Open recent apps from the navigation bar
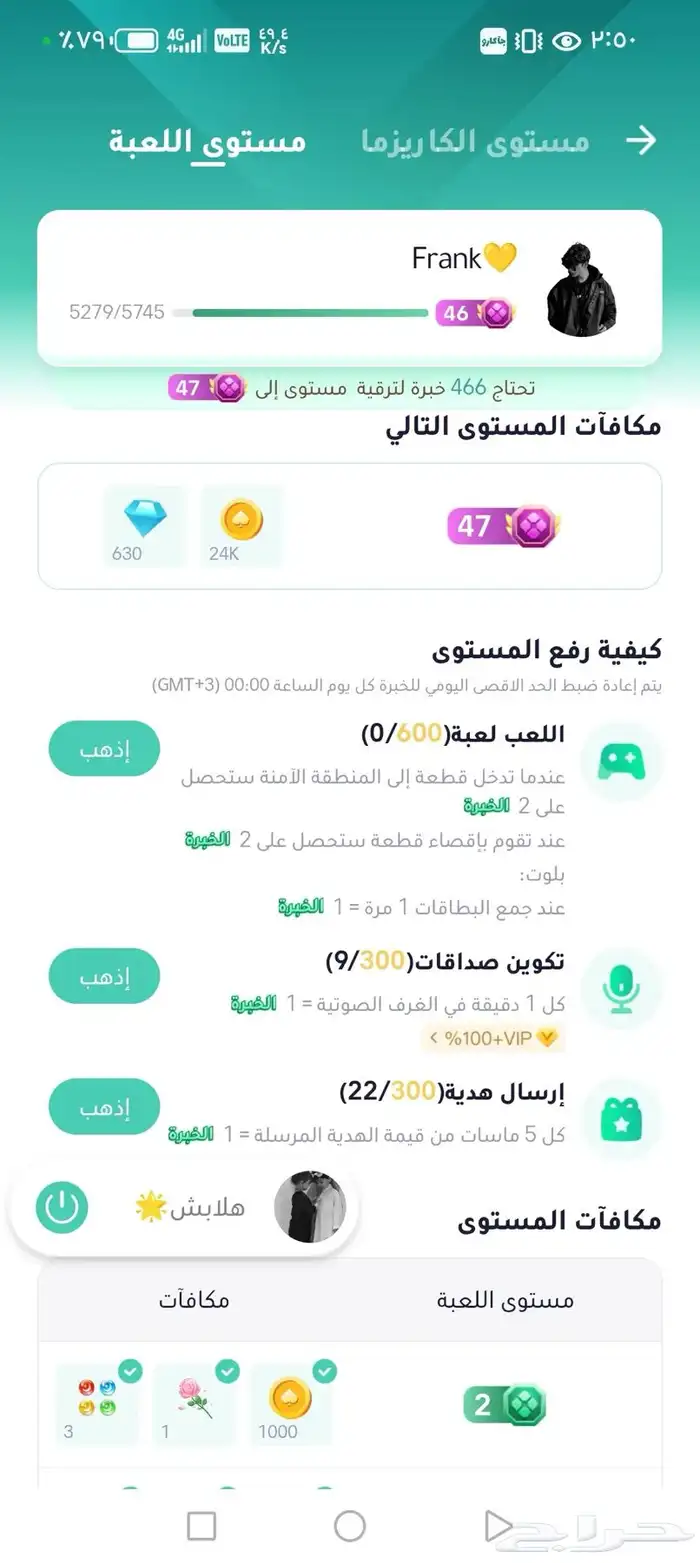This screenshot has width=700, height=1563. coord(202,1525)
